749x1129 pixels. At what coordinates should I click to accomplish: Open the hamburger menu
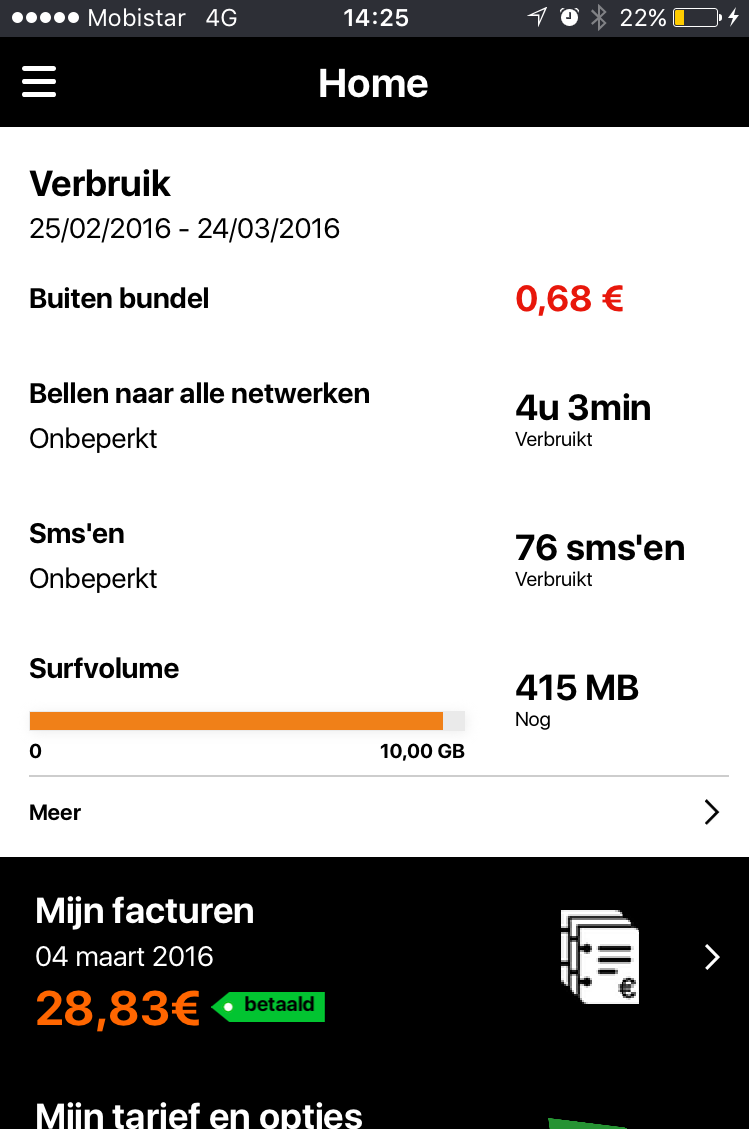pyautogui.click(x=39, y=82)
